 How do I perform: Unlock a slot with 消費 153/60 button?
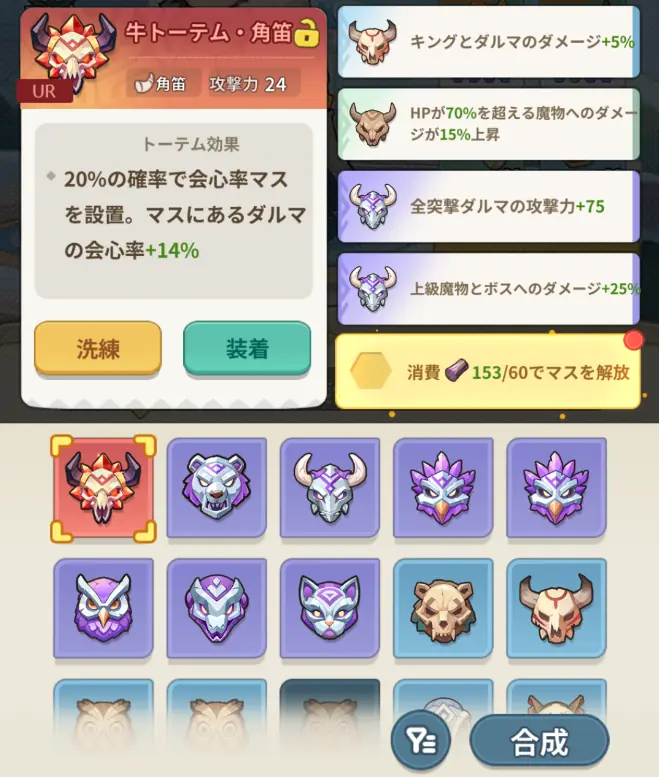click(x=488, y=372)
